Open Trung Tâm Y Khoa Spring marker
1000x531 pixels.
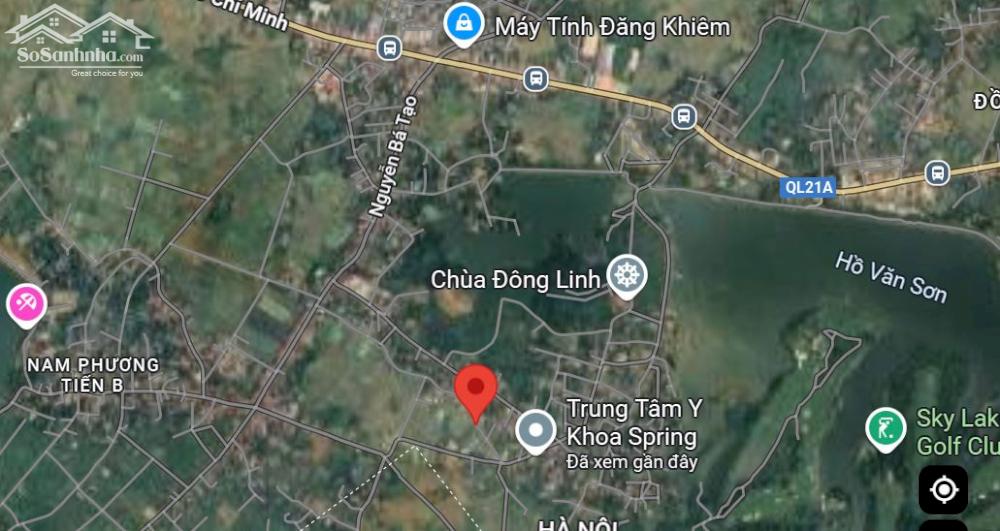(x=536, y=432)
